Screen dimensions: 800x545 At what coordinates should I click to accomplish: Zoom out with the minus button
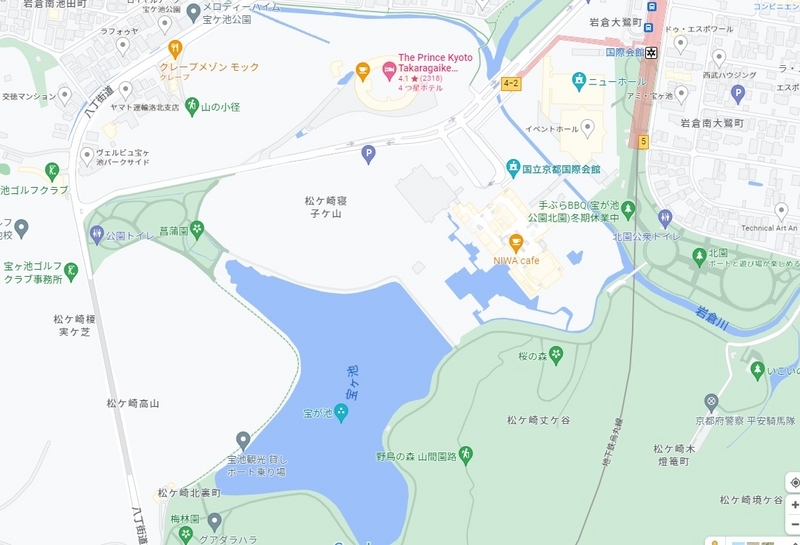794,524
